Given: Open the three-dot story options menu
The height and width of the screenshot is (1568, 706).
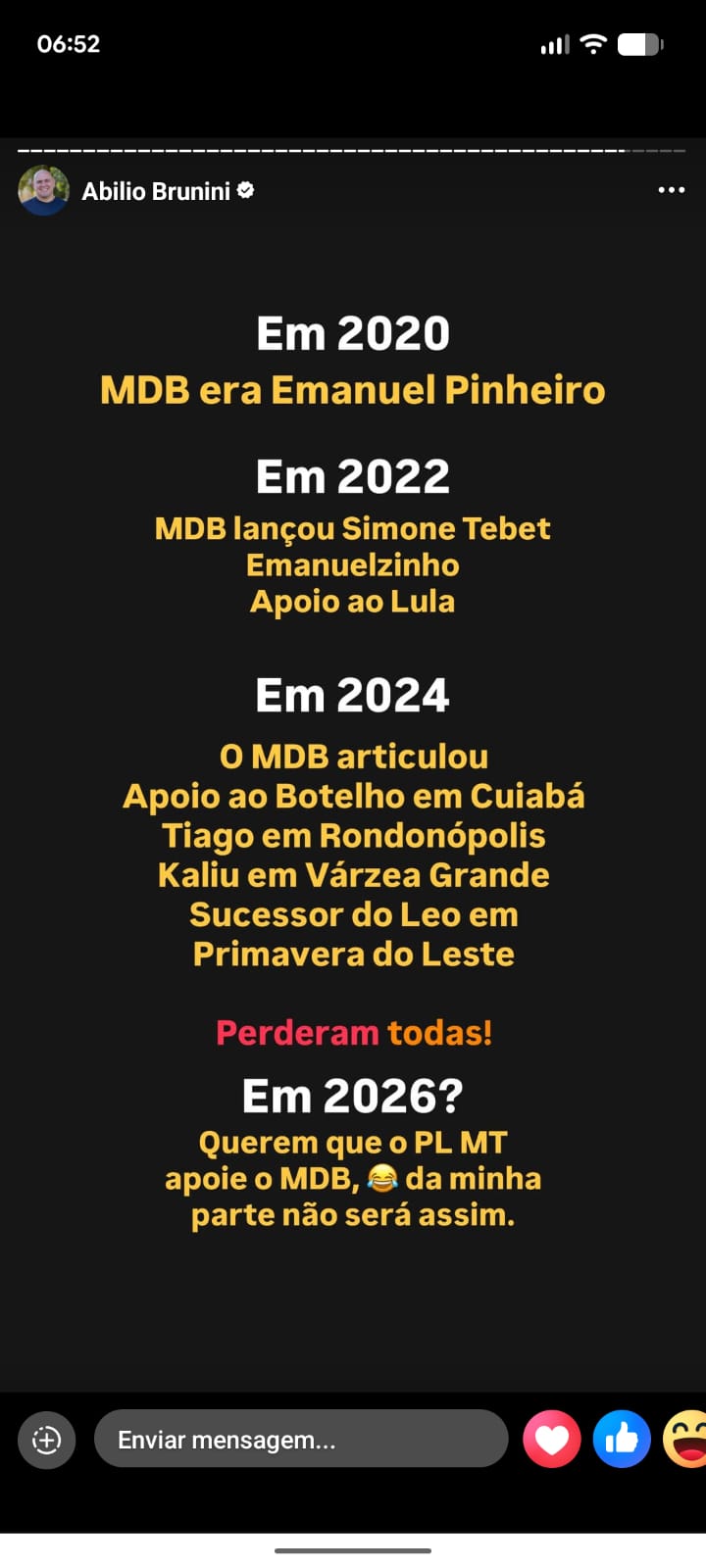Looking at the screenshot, I should click(671, 190).
